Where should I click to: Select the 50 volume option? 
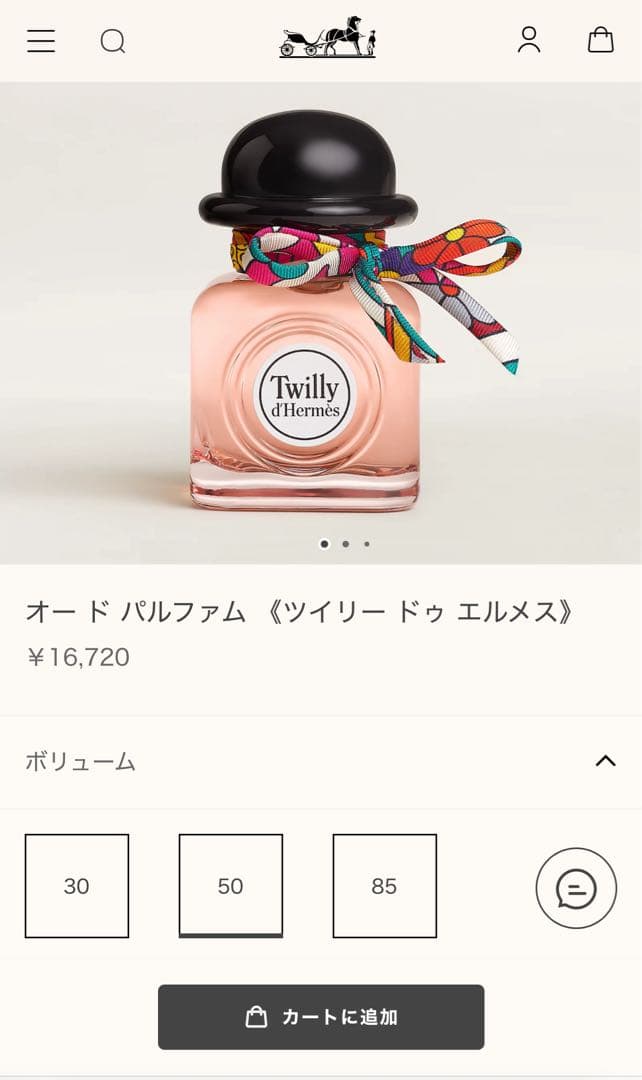point(231,886)
